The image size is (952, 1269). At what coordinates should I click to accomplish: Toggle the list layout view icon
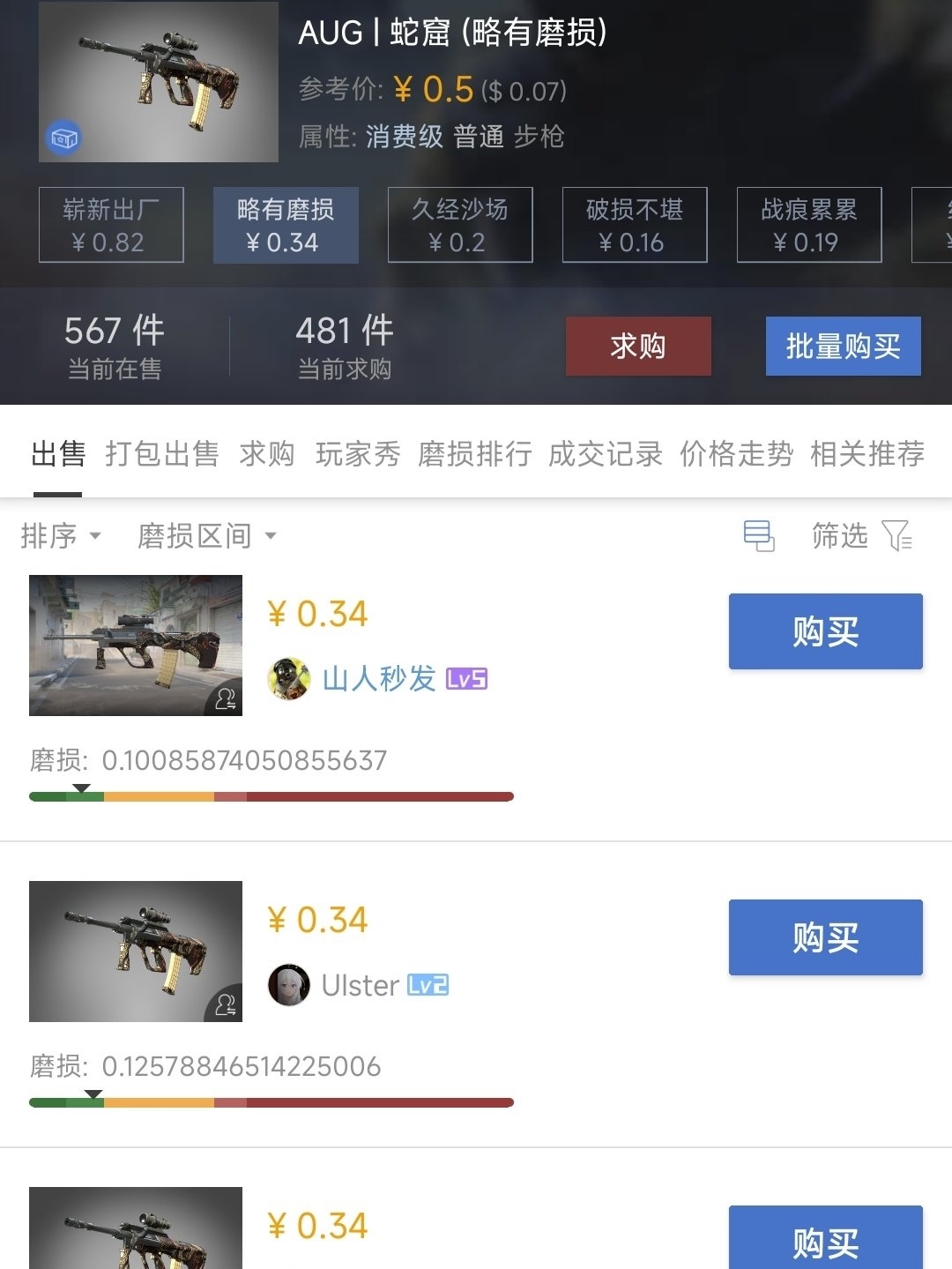click(758, 535)
